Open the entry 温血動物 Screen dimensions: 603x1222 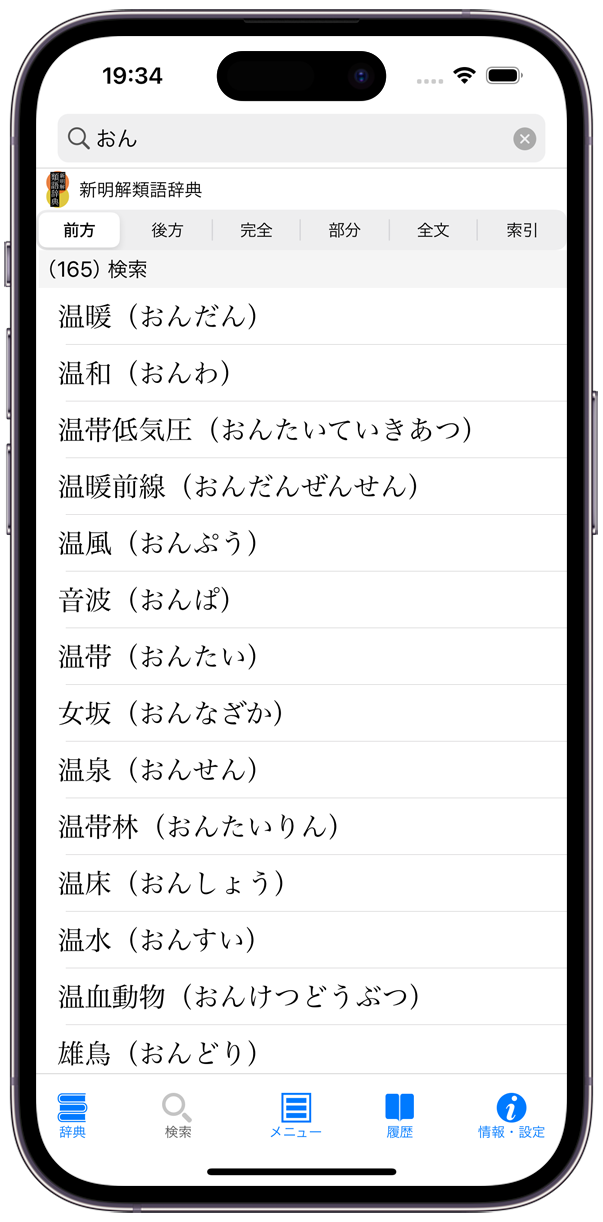(x=301, y=996)
